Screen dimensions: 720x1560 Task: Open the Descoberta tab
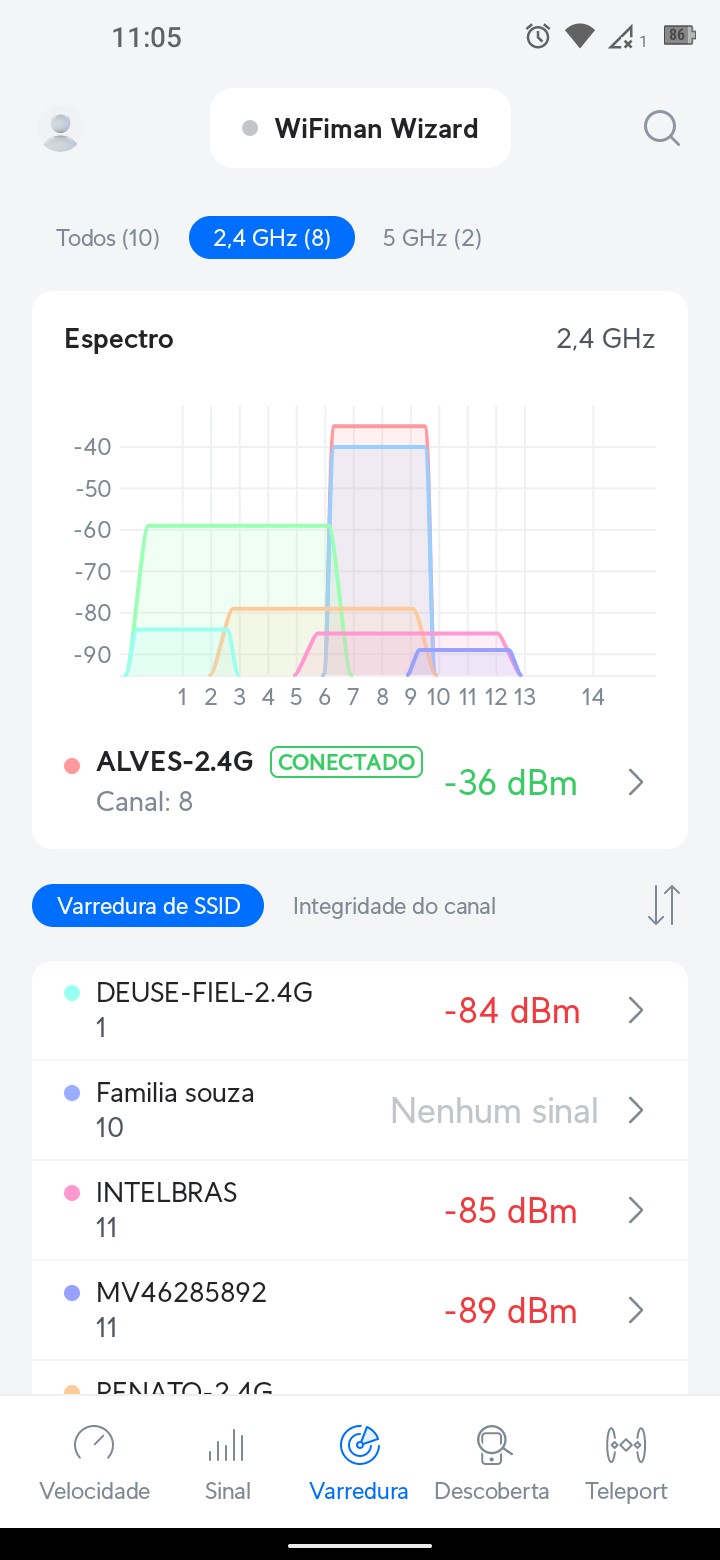[492, 1462]
